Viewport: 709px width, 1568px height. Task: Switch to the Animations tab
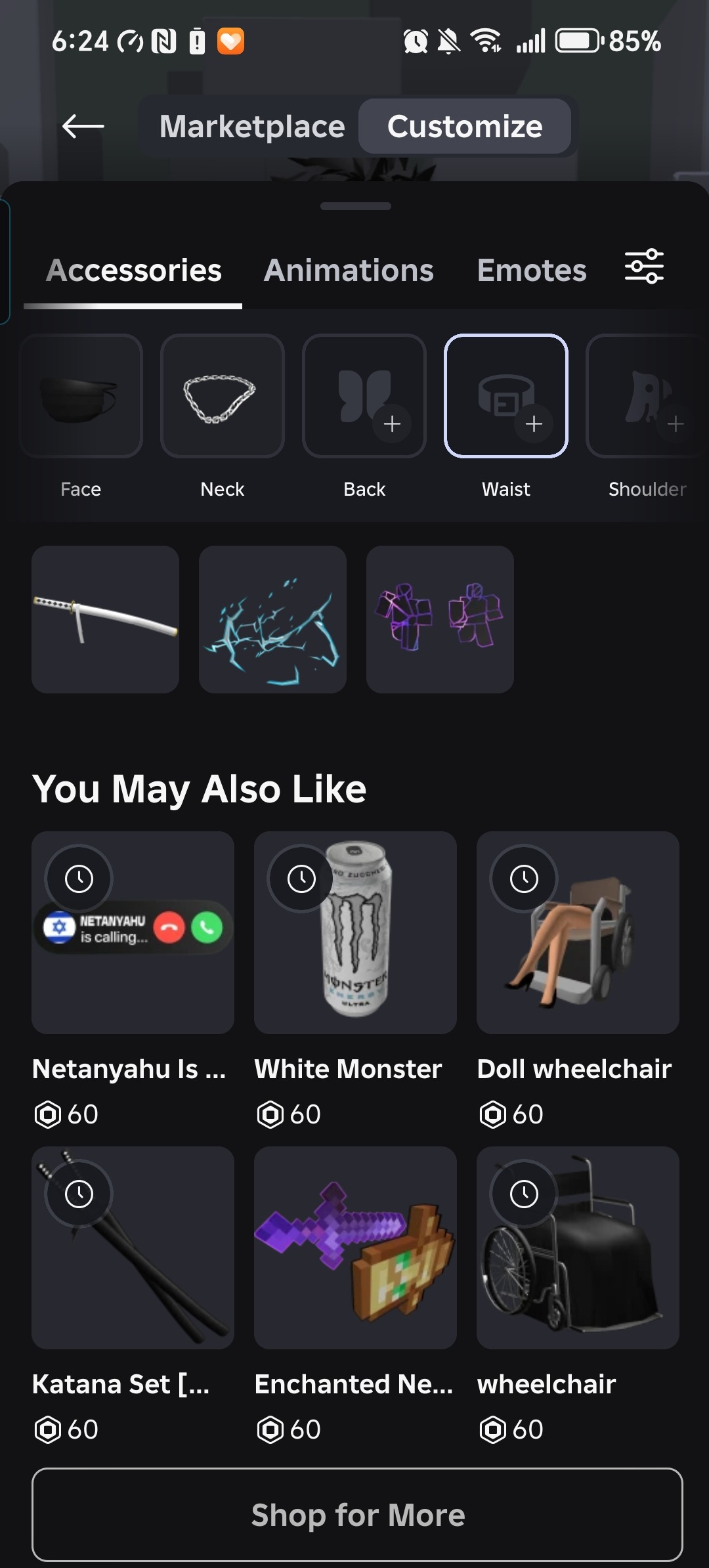[349, 271]
